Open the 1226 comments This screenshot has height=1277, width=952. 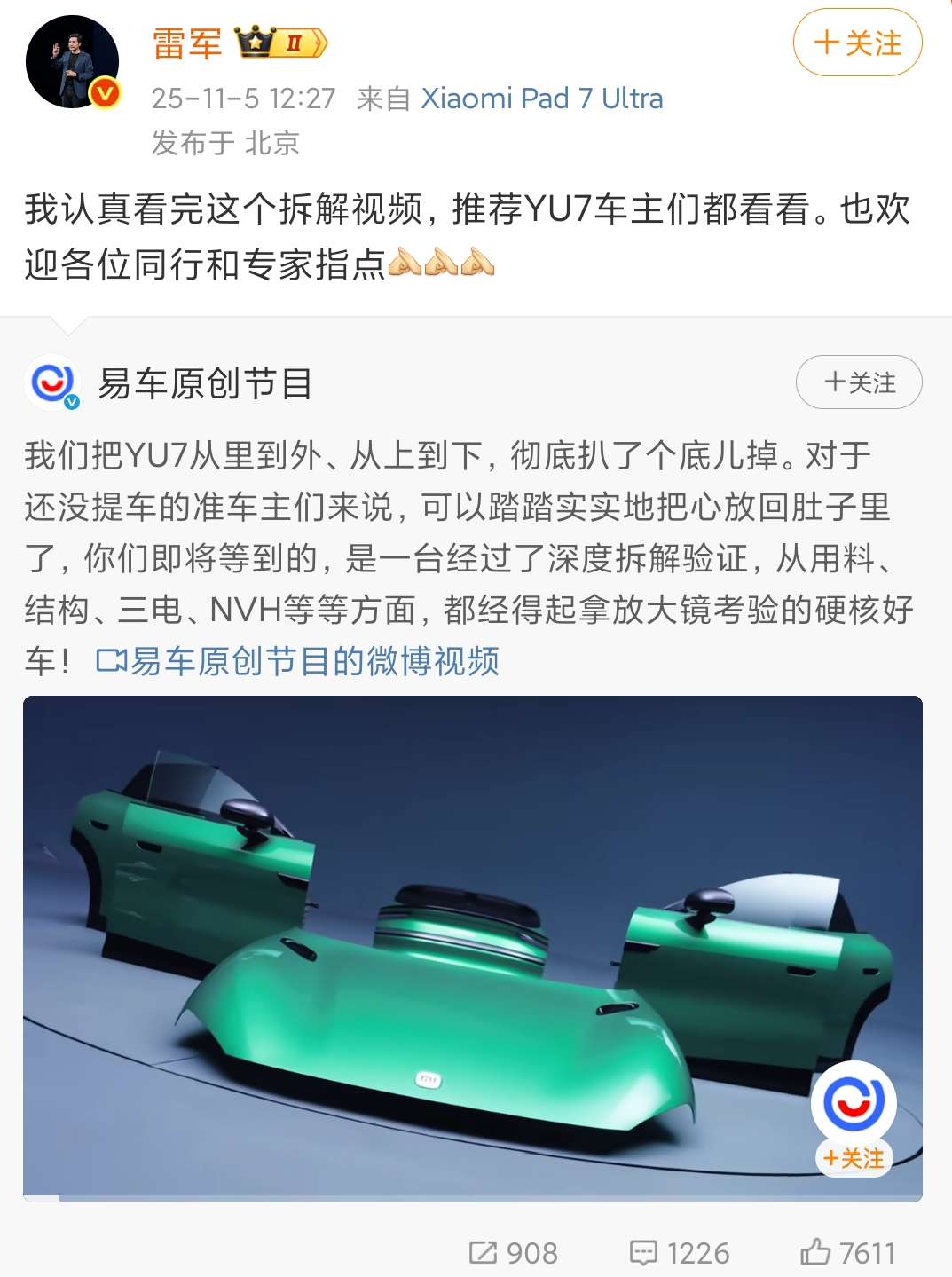pos(679,1252)
